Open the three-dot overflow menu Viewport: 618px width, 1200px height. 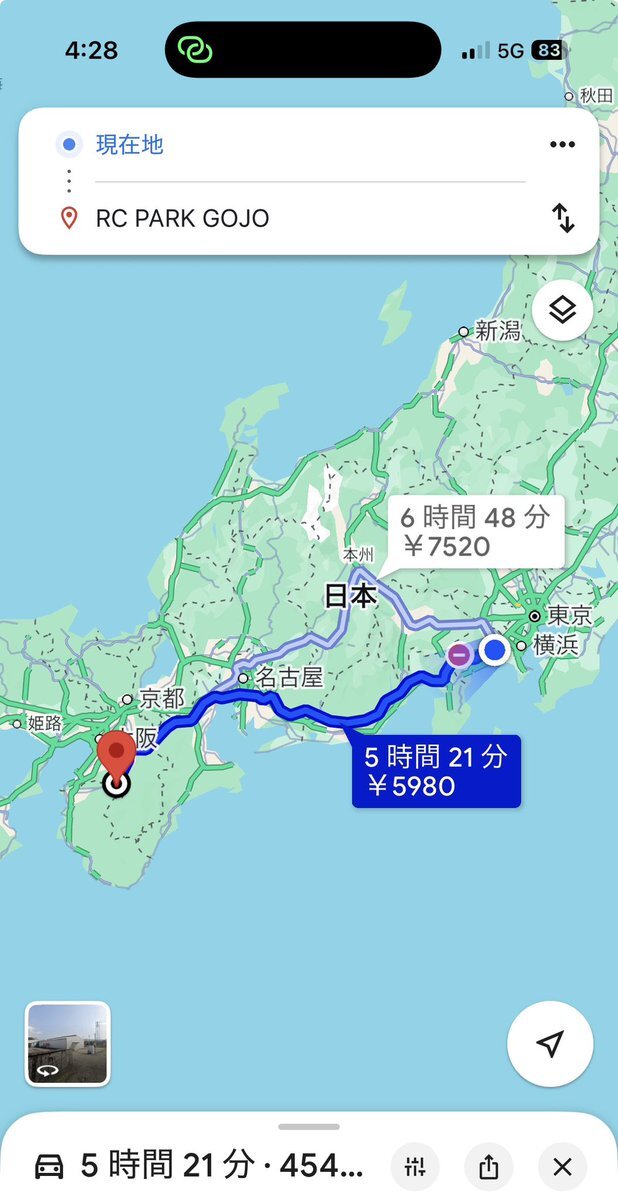tap(563, 145)
